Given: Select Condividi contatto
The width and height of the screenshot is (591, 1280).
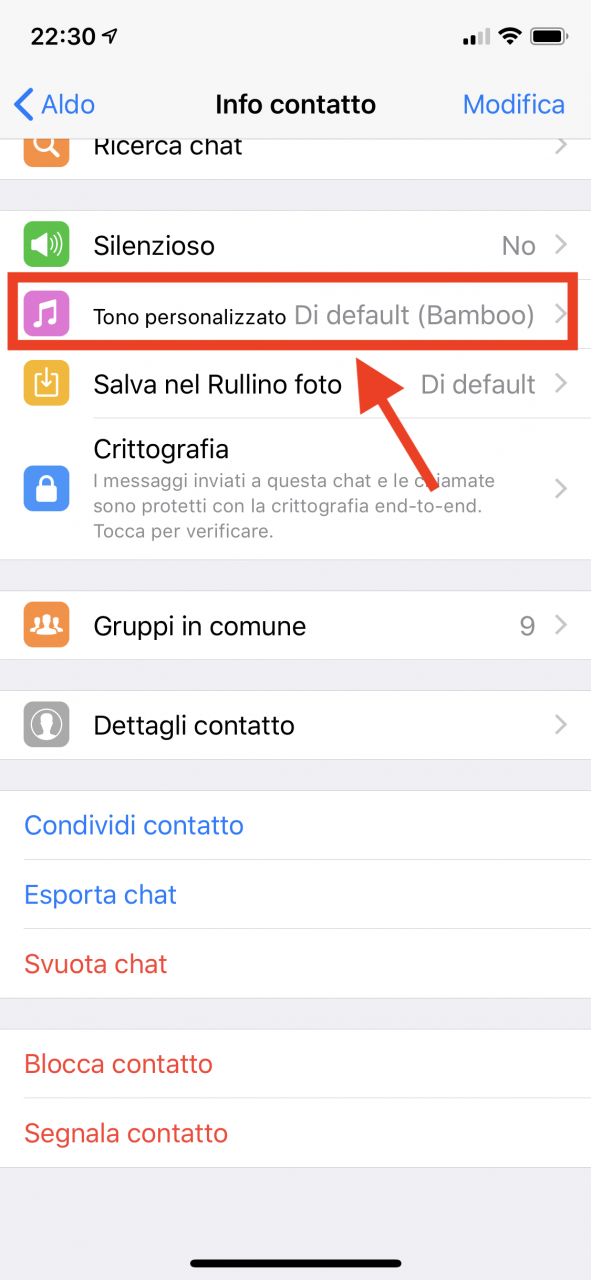Looking at the screenshot, I should point(295,825).
